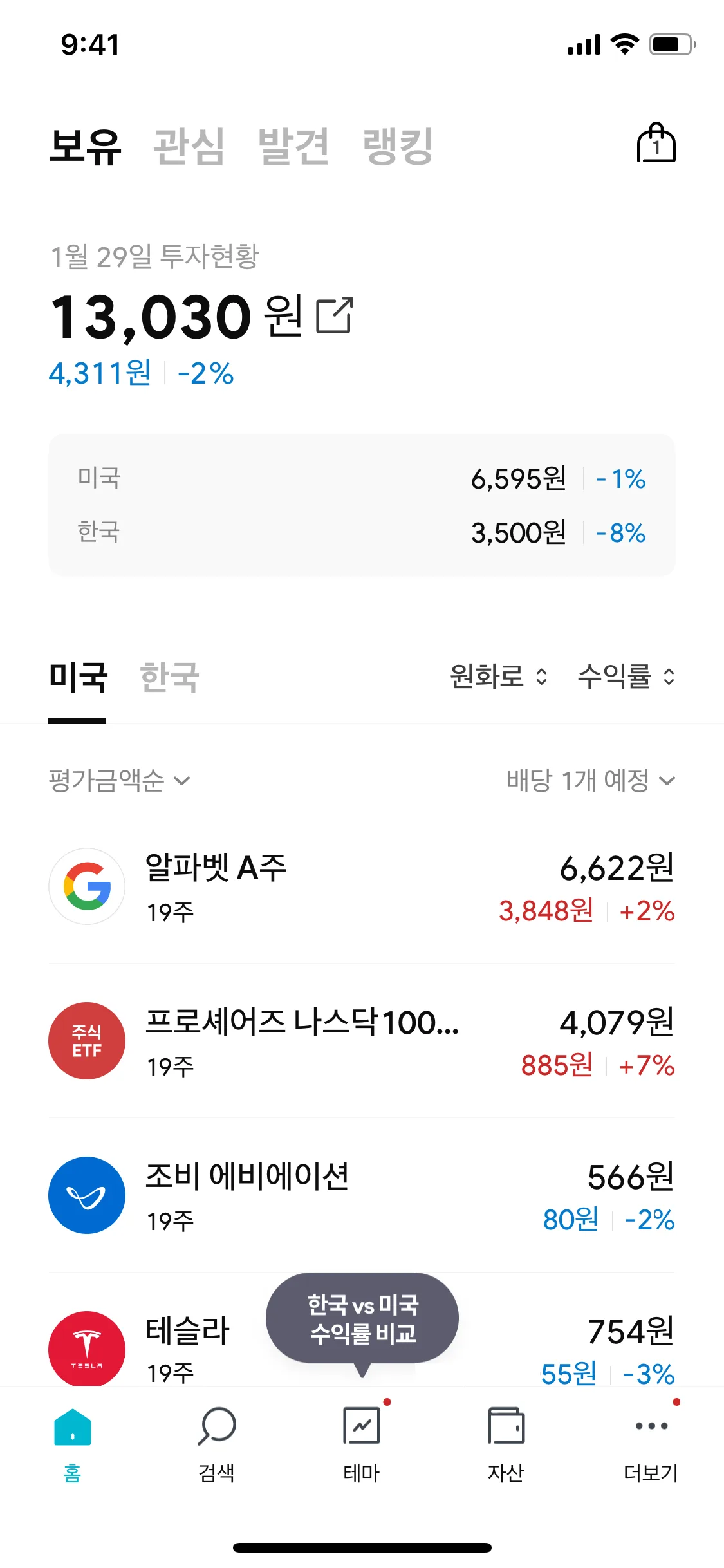
Task: Switch to the 발견 tab
Action: [x=293, y=146]
